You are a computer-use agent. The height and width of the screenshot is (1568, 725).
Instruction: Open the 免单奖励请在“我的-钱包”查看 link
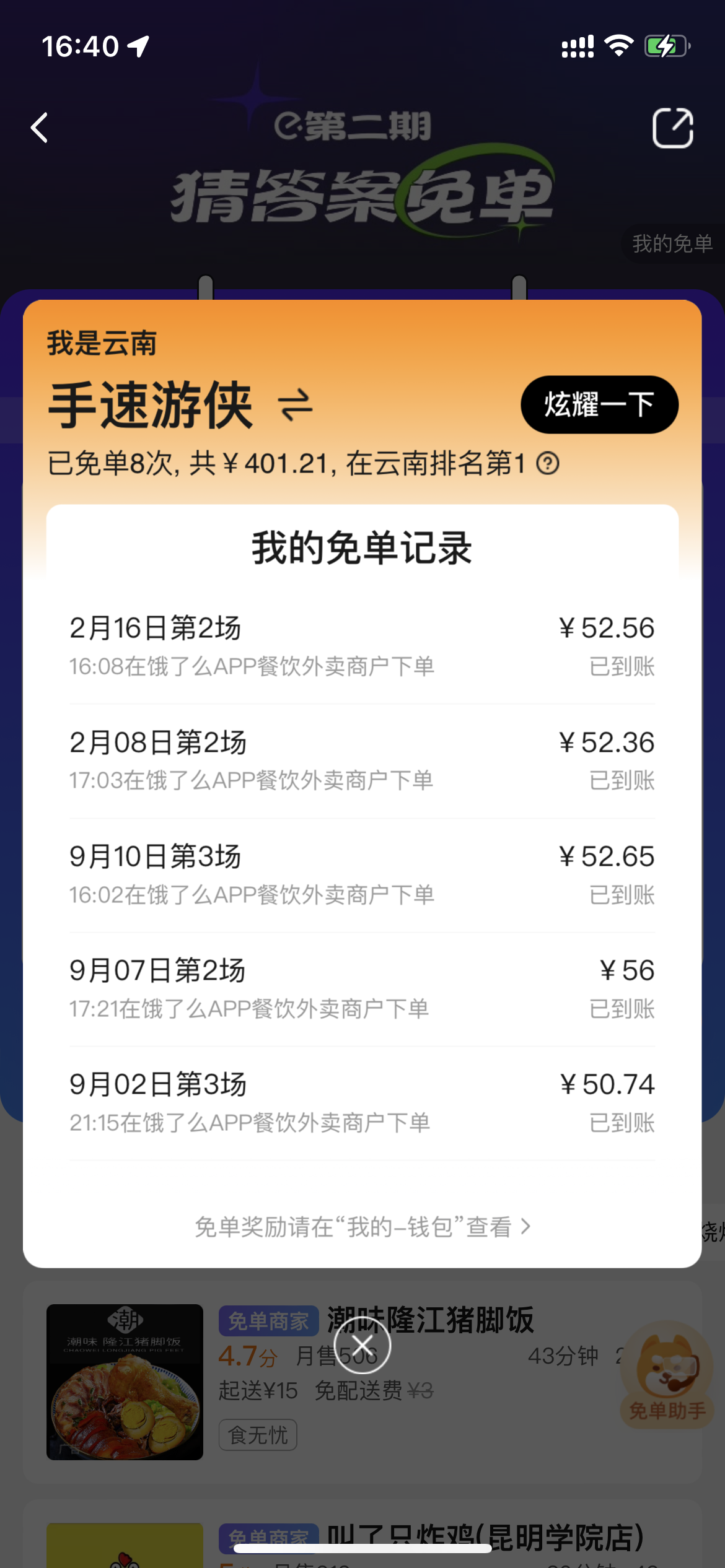click(x=362, y=1226)
